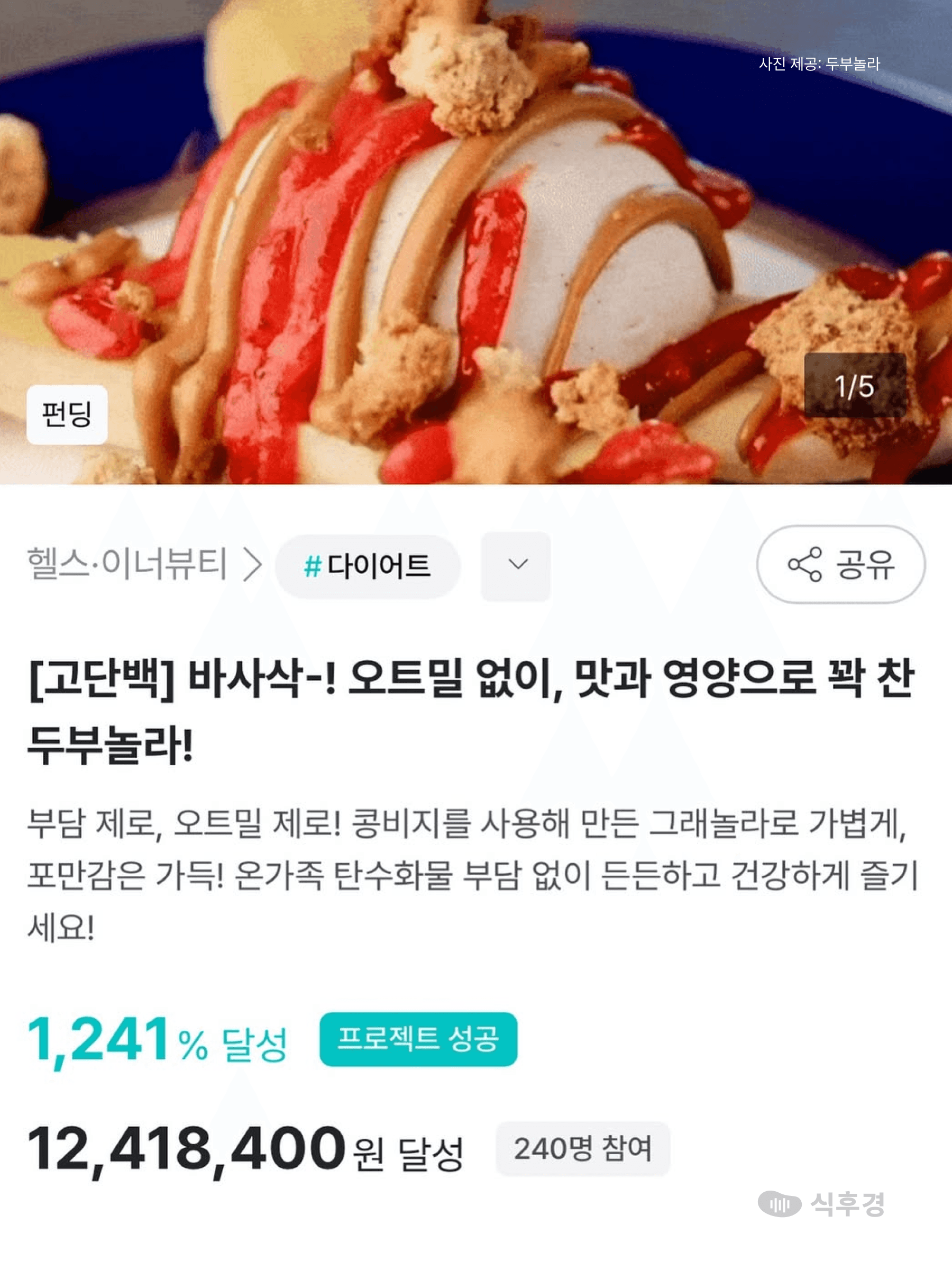Screen dimensions: 952x1270
Task: Share this funding project
Action: click(x=840, y=565)
